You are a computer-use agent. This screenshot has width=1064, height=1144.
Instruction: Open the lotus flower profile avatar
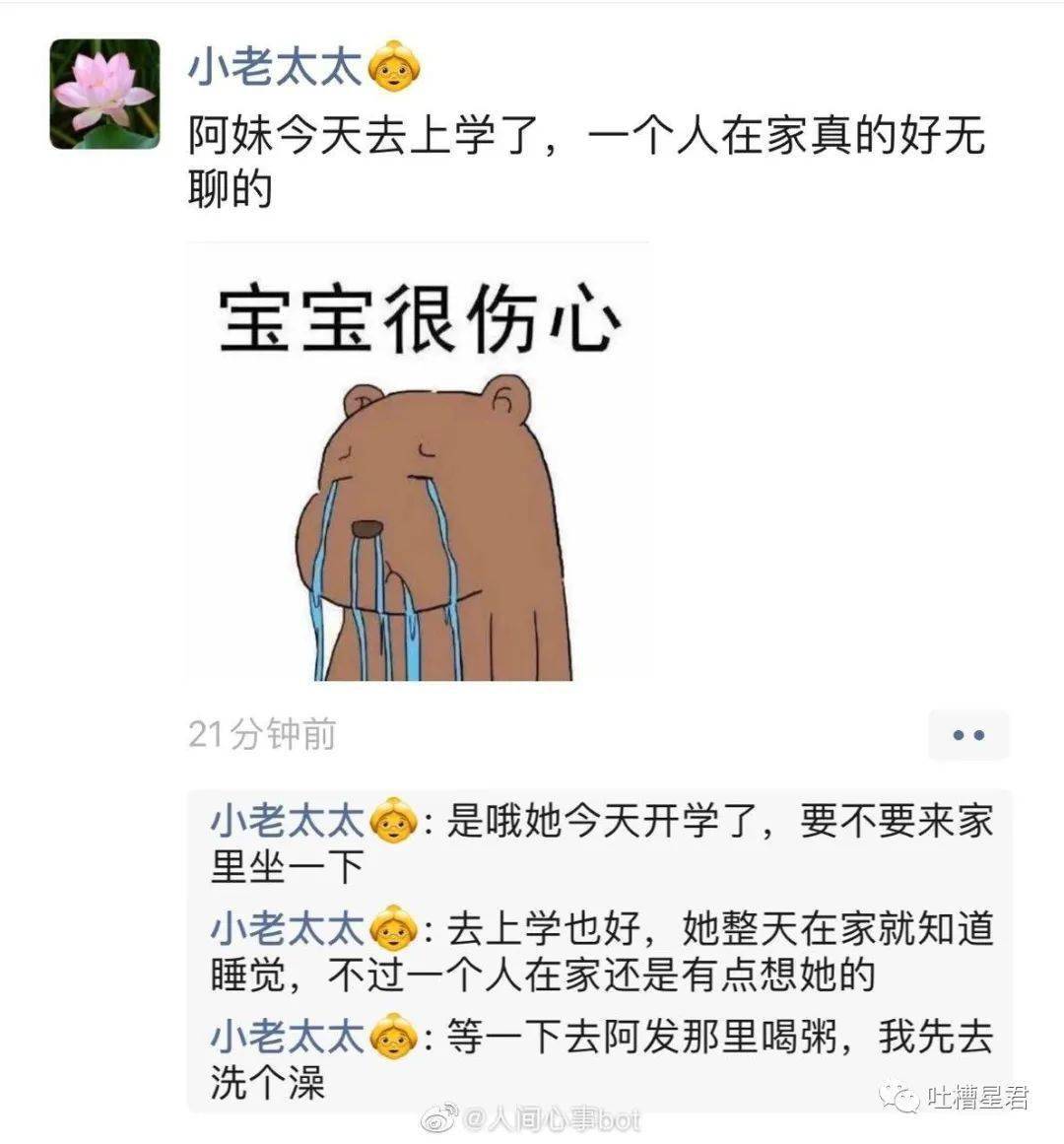click(x=104, y=95)
